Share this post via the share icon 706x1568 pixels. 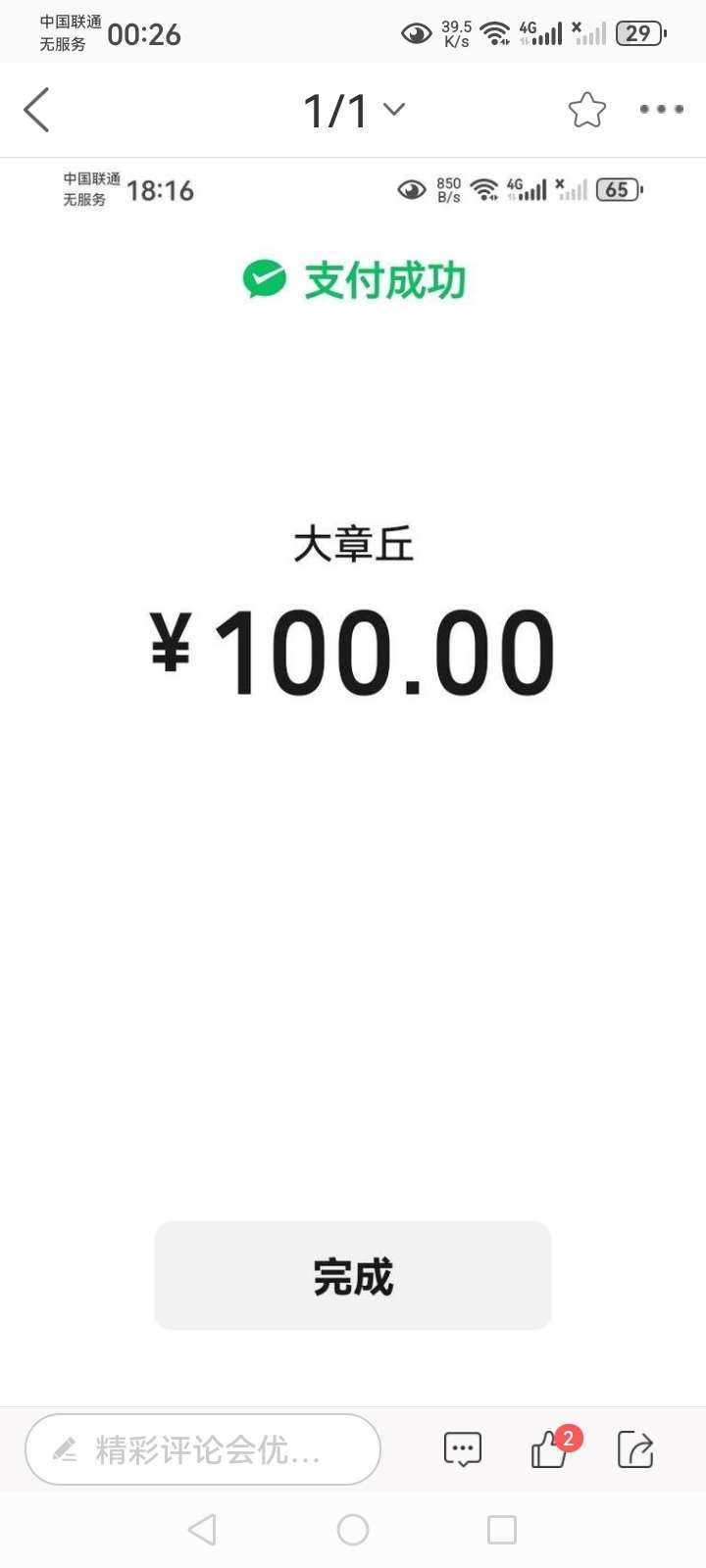635,1449
